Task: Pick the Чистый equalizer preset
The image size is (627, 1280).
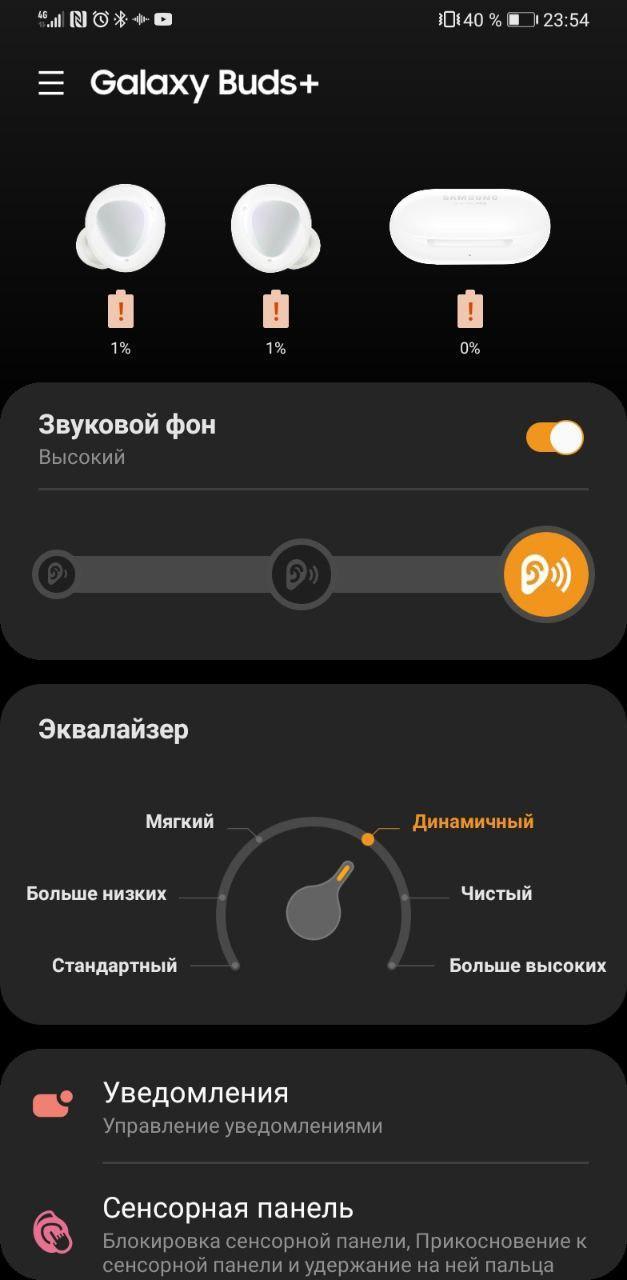Action: [x=496, y=894]
